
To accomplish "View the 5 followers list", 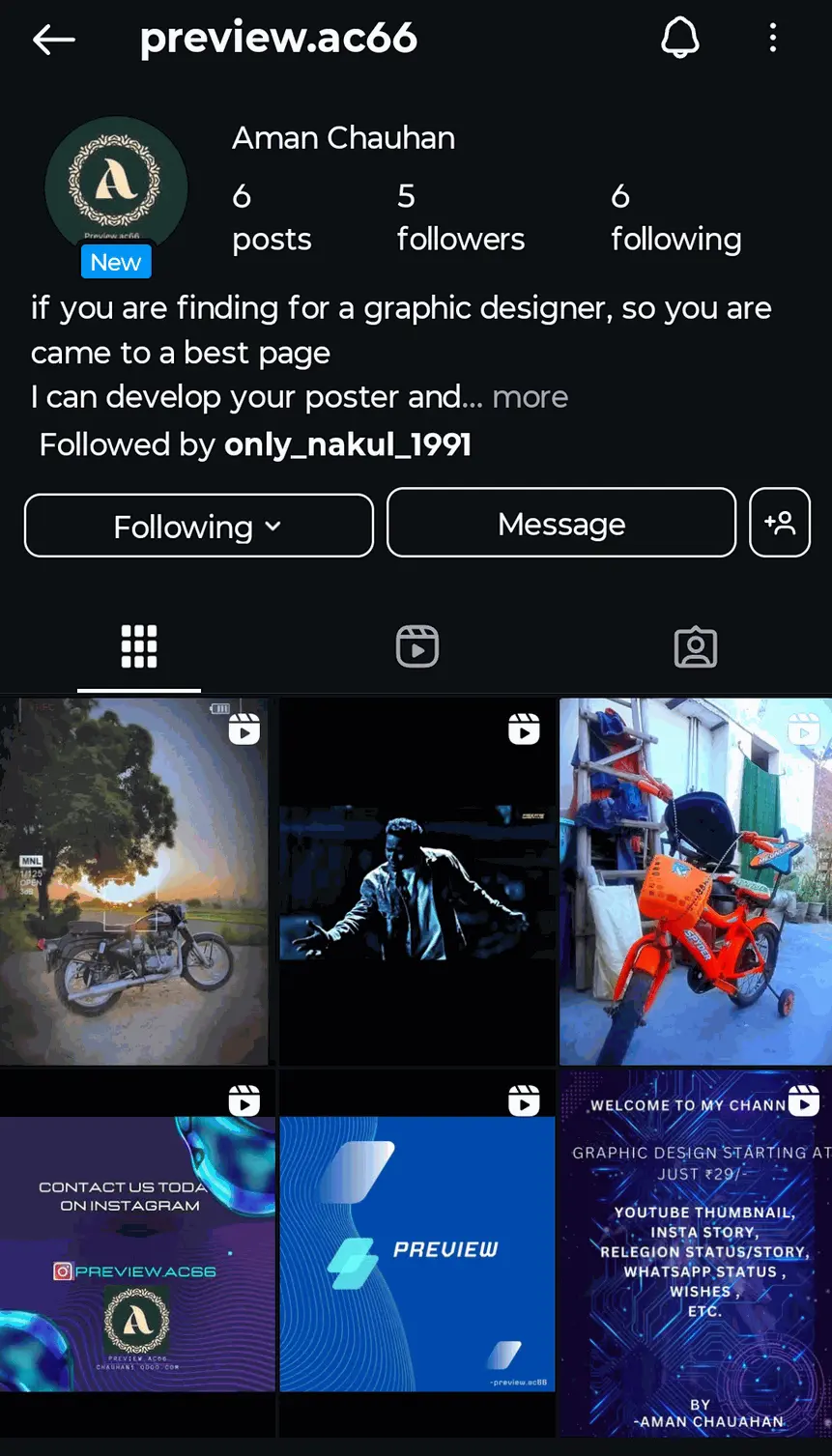I will 460,218.
